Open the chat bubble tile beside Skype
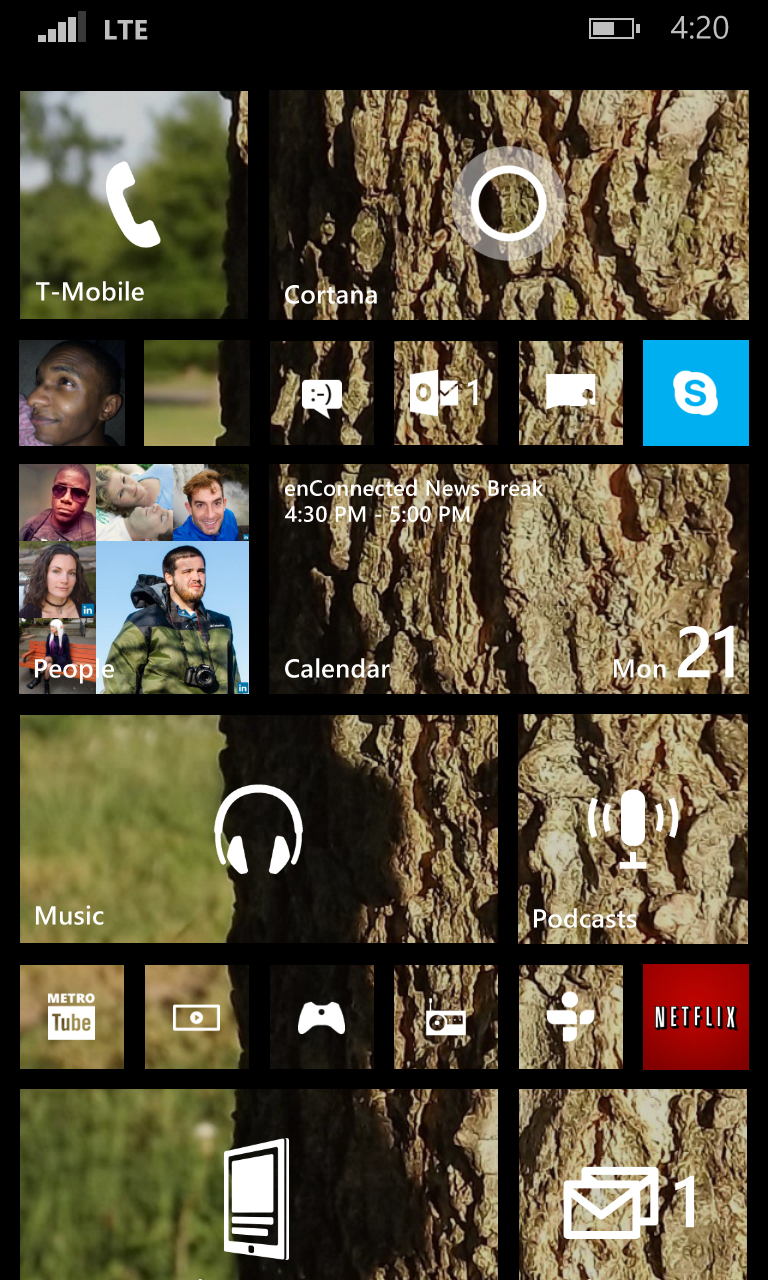The image size is (768, 1280). 571,393
